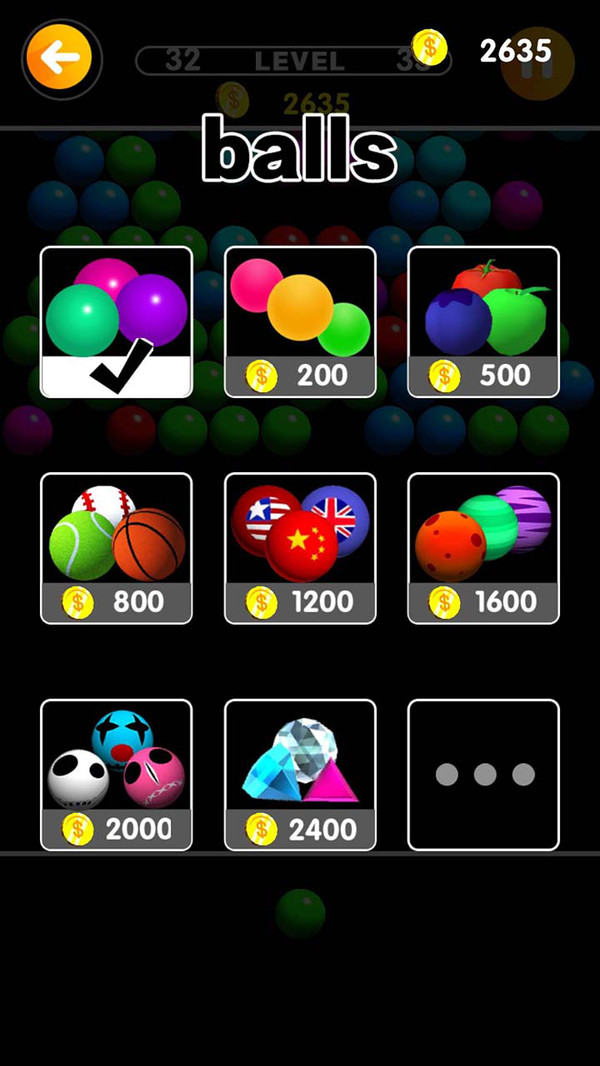Buy the pastel balls for 200 coins
This screenshot has width=600, height=1066.
pyautogui.click(x=300, y=322)
